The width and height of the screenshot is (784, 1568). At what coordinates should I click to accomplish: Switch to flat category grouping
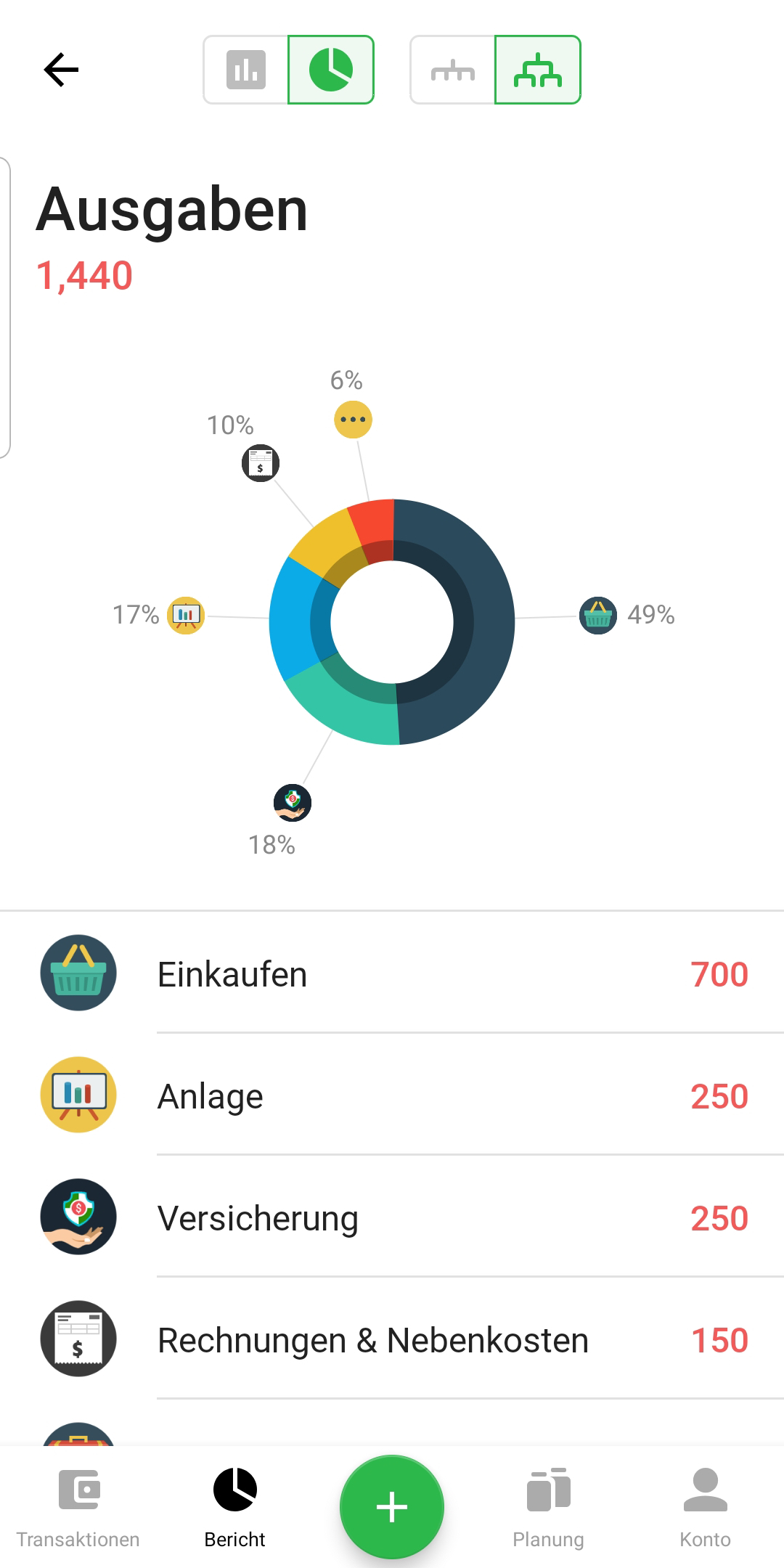pyautogui.click(x=453, y=70)
